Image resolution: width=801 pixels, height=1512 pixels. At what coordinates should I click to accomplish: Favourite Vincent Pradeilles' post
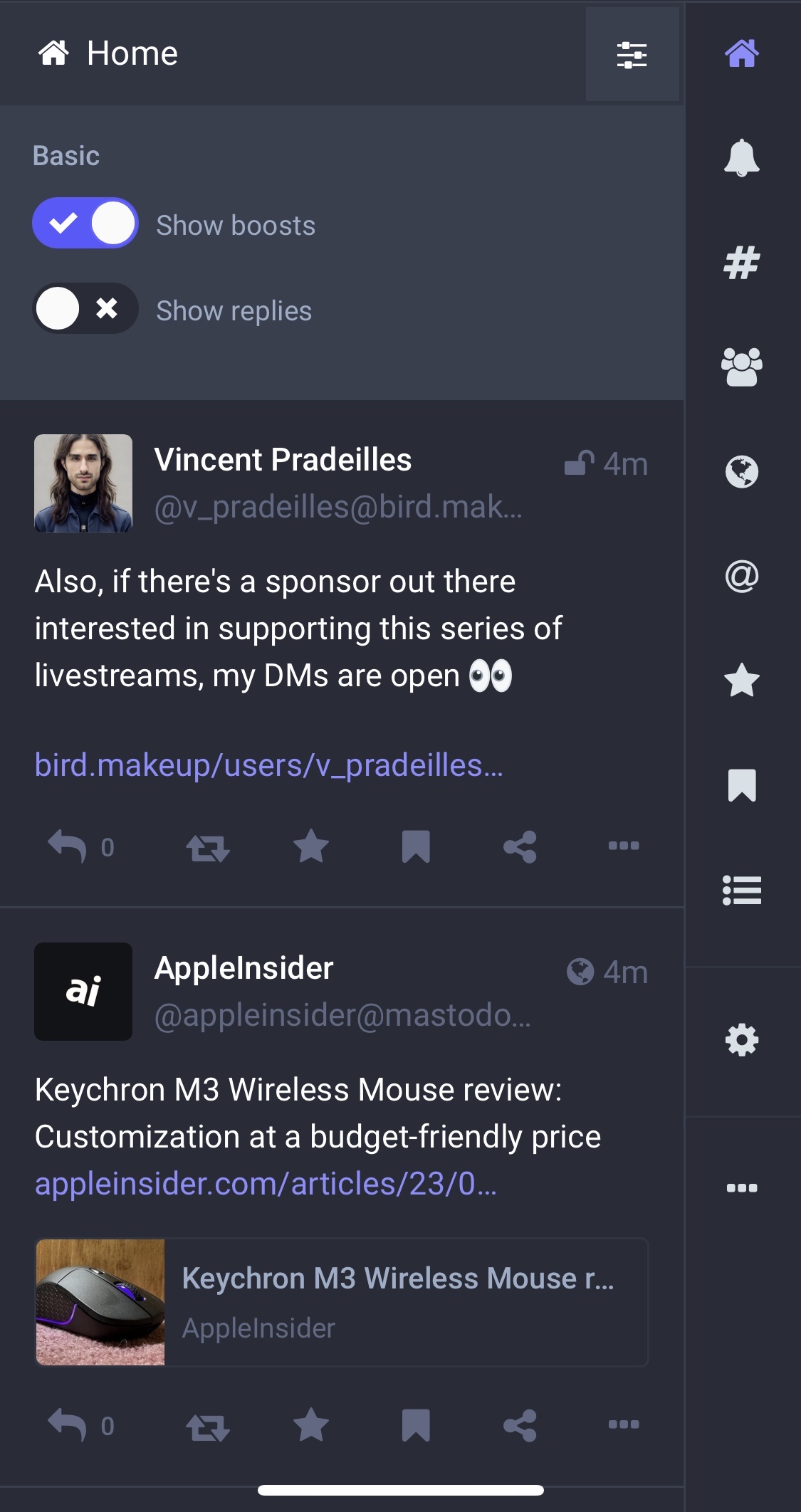pyautogui.click(x=311, y=847)
